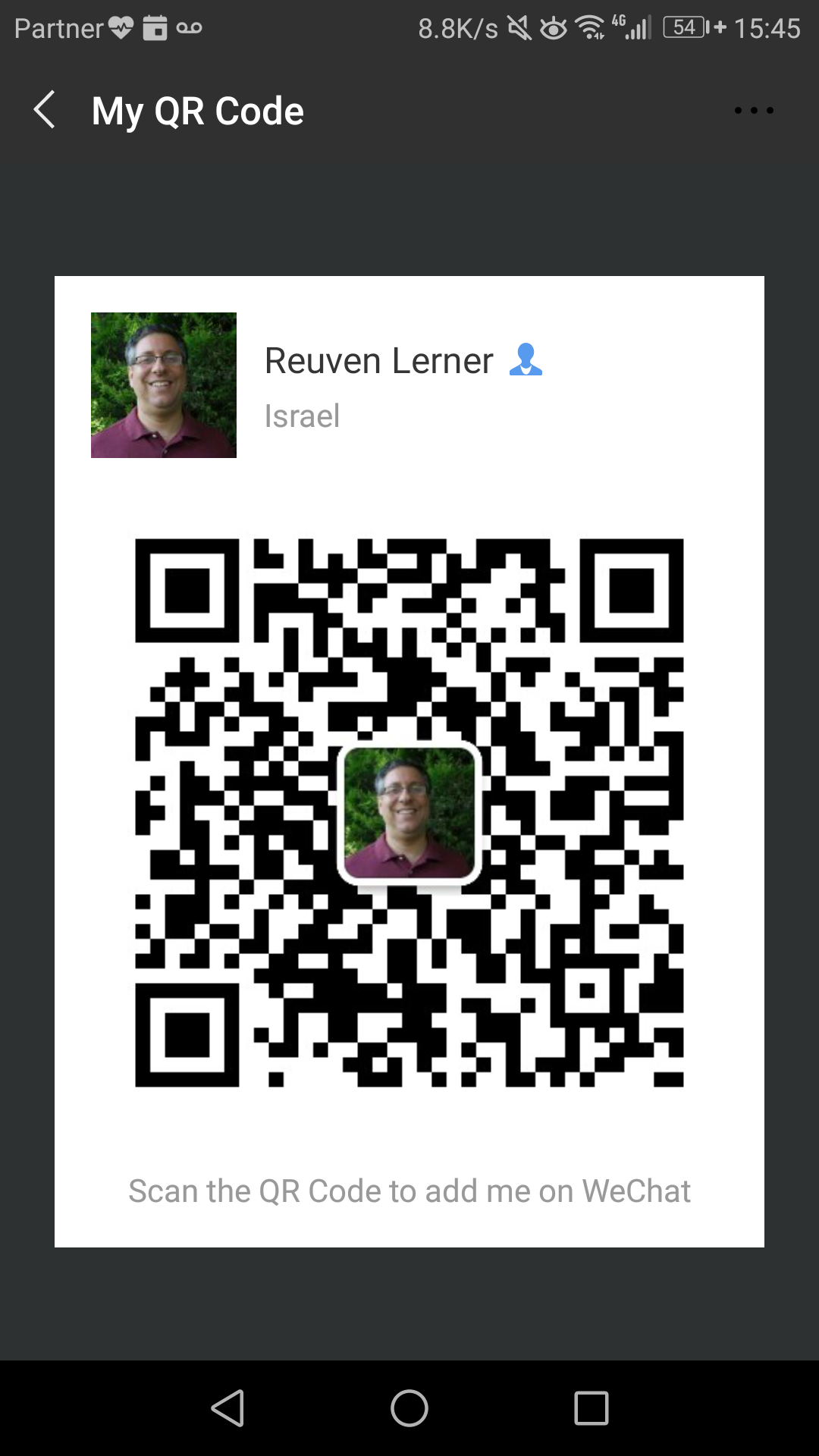Open the three-dot overflow menu
Screen dimensions: 819x1456
click(753, 111)
